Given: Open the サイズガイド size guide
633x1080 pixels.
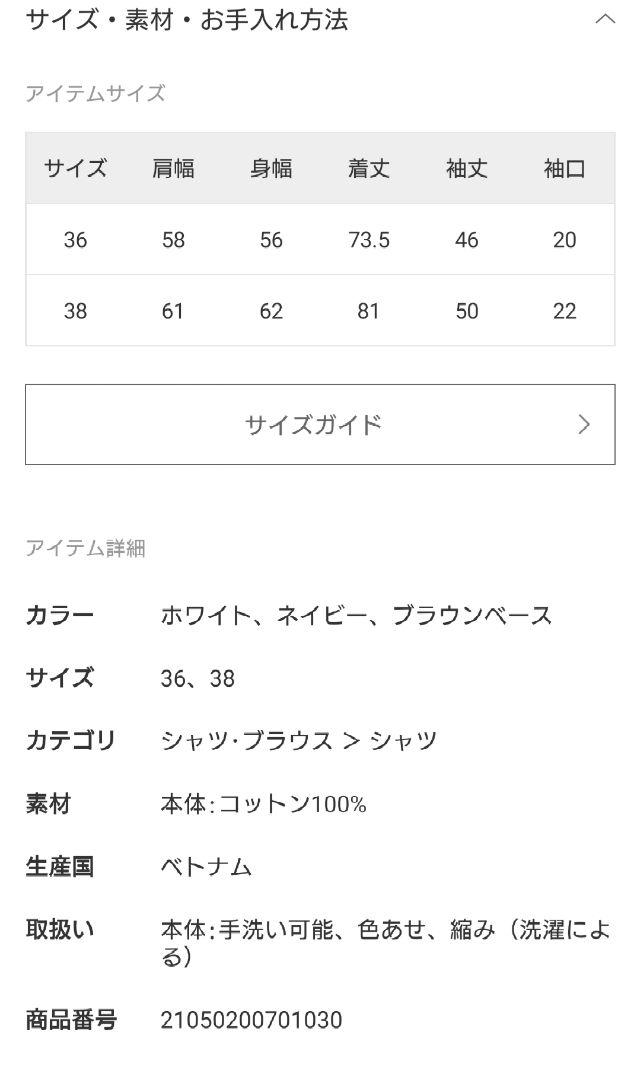Looking at the screenshot, I should pyautogui.click(x=320, y=424).
